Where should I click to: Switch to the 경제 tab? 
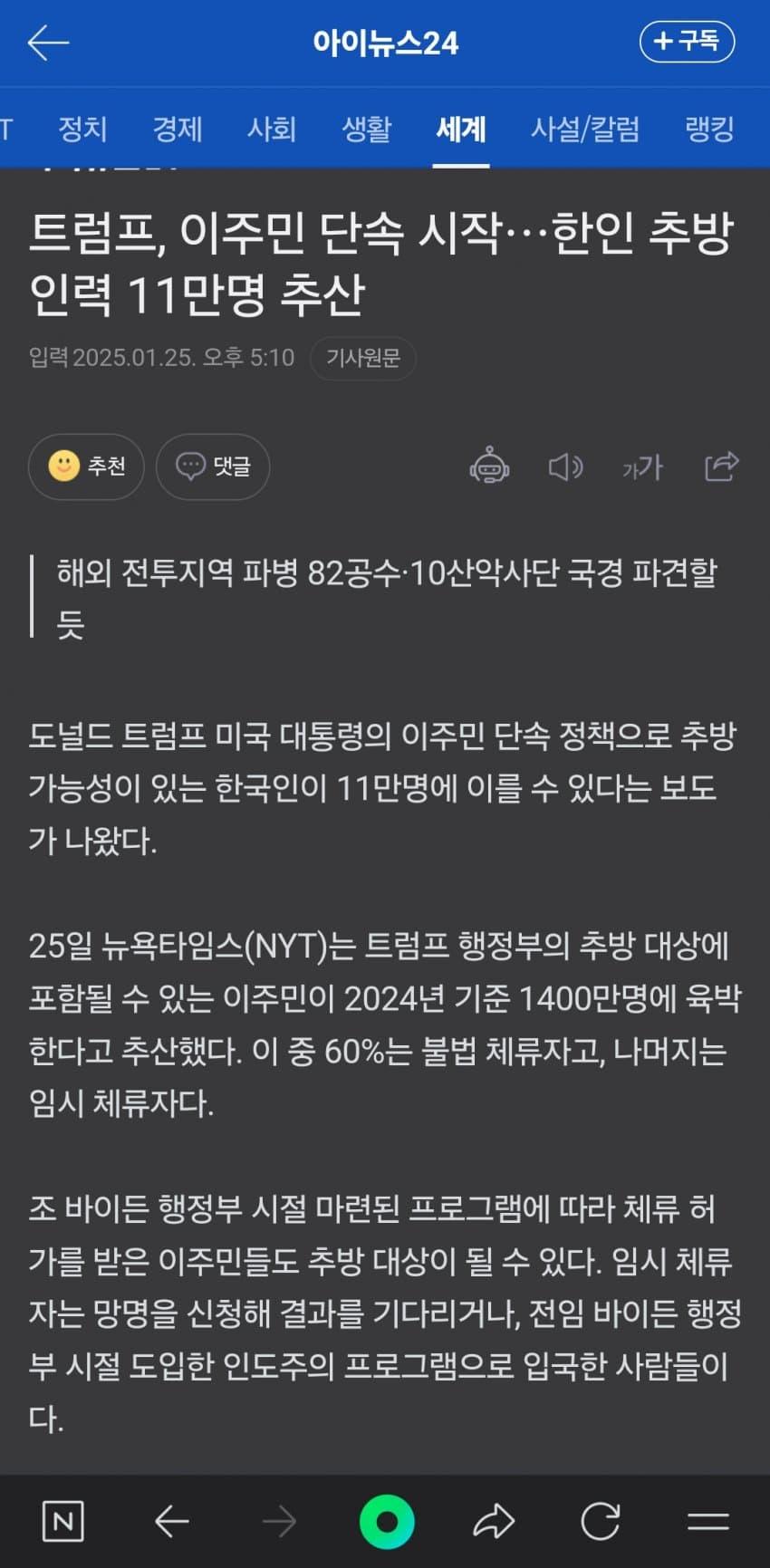tap(178, 130)
